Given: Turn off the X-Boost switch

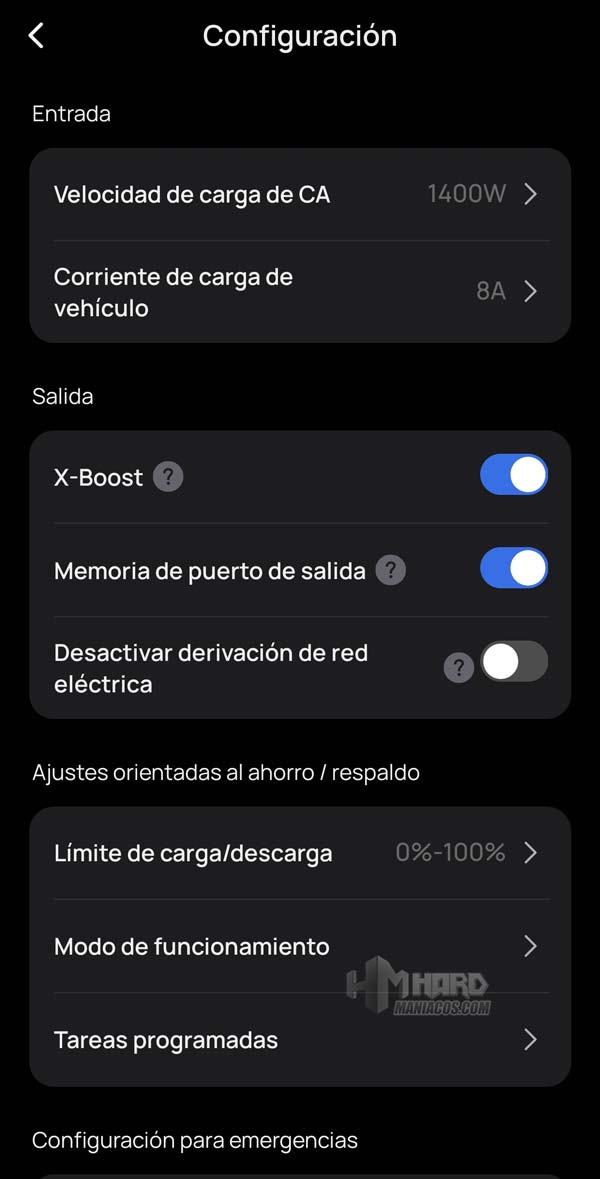Looking at the screenshot, I should (514, 476).
